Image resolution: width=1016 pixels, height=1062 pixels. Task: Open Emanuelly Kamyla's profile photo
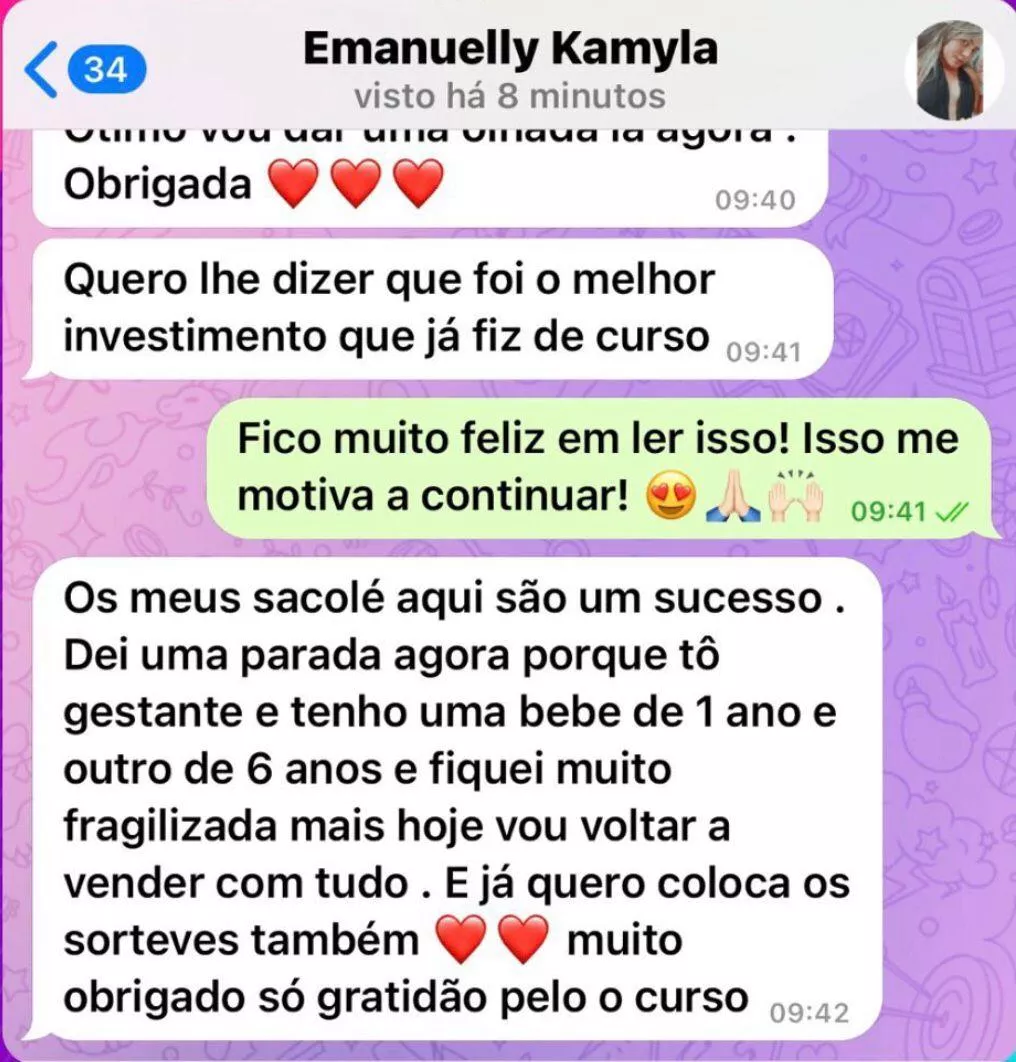point(953,69)
